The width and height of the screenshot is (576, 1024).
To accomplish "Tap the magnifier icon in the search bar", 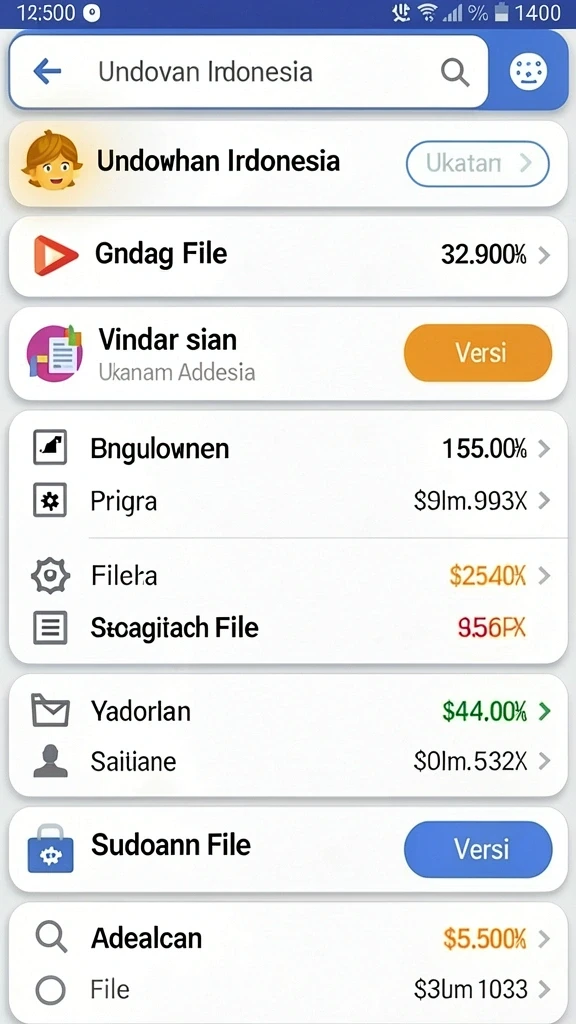I will point(455,72).
